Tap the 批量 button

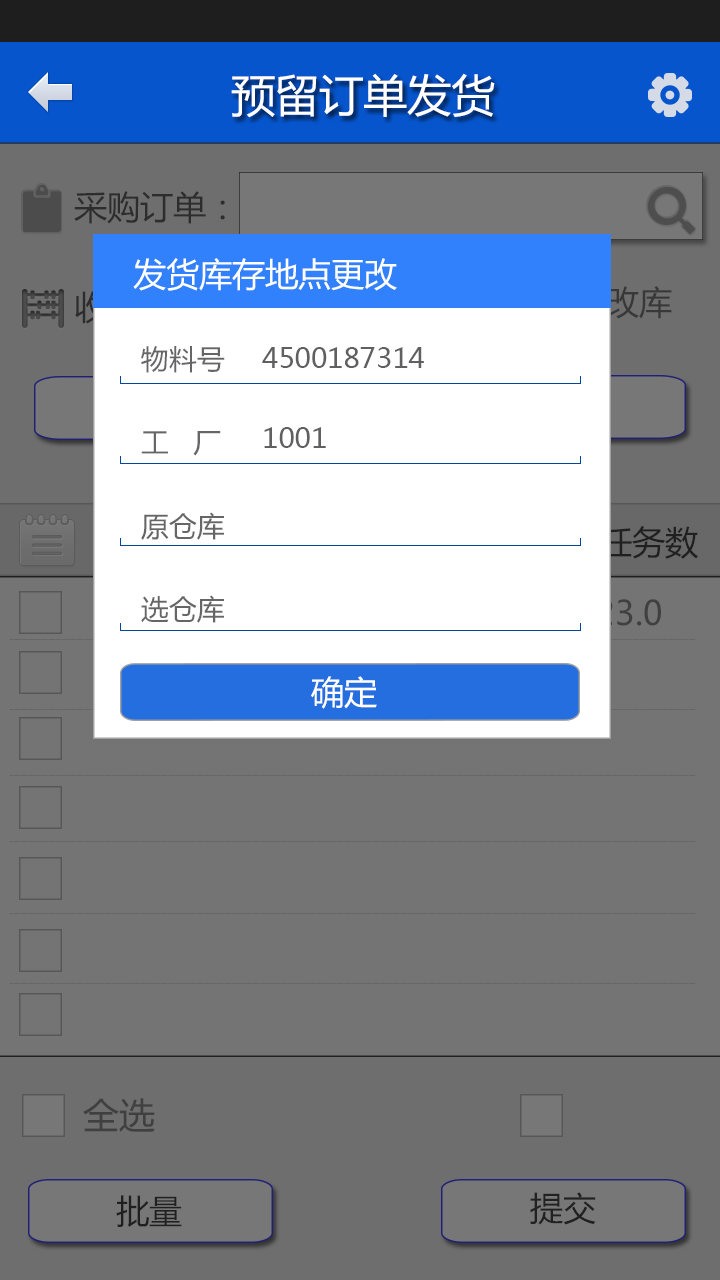point(150,1211)
